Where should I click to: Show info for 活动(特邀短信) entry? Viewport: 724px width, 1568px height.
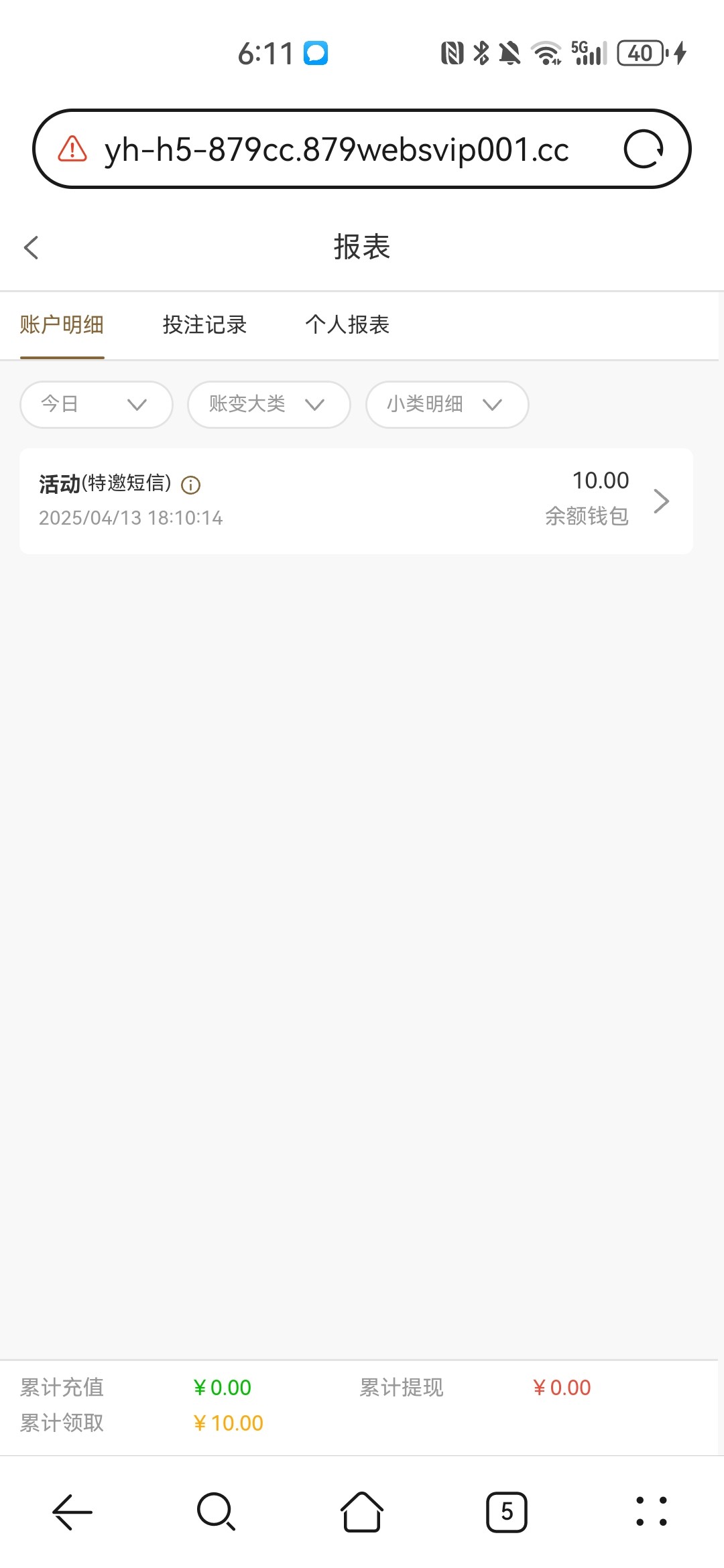click(x=191, y=485)
